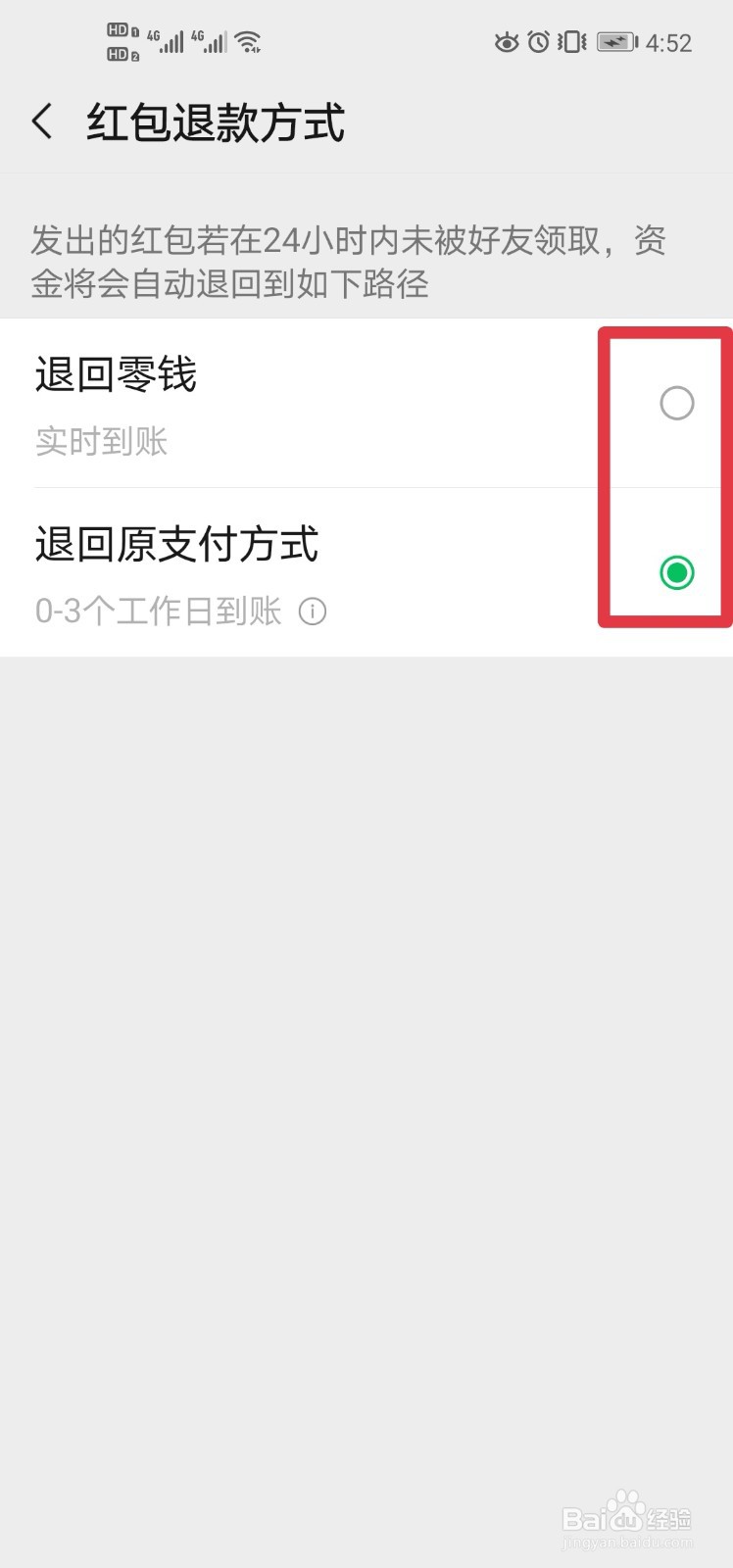This screenshot has height=1568, width=733.
Task: Tap the 退回原支付方式 row label
Action: coord(175,545)
